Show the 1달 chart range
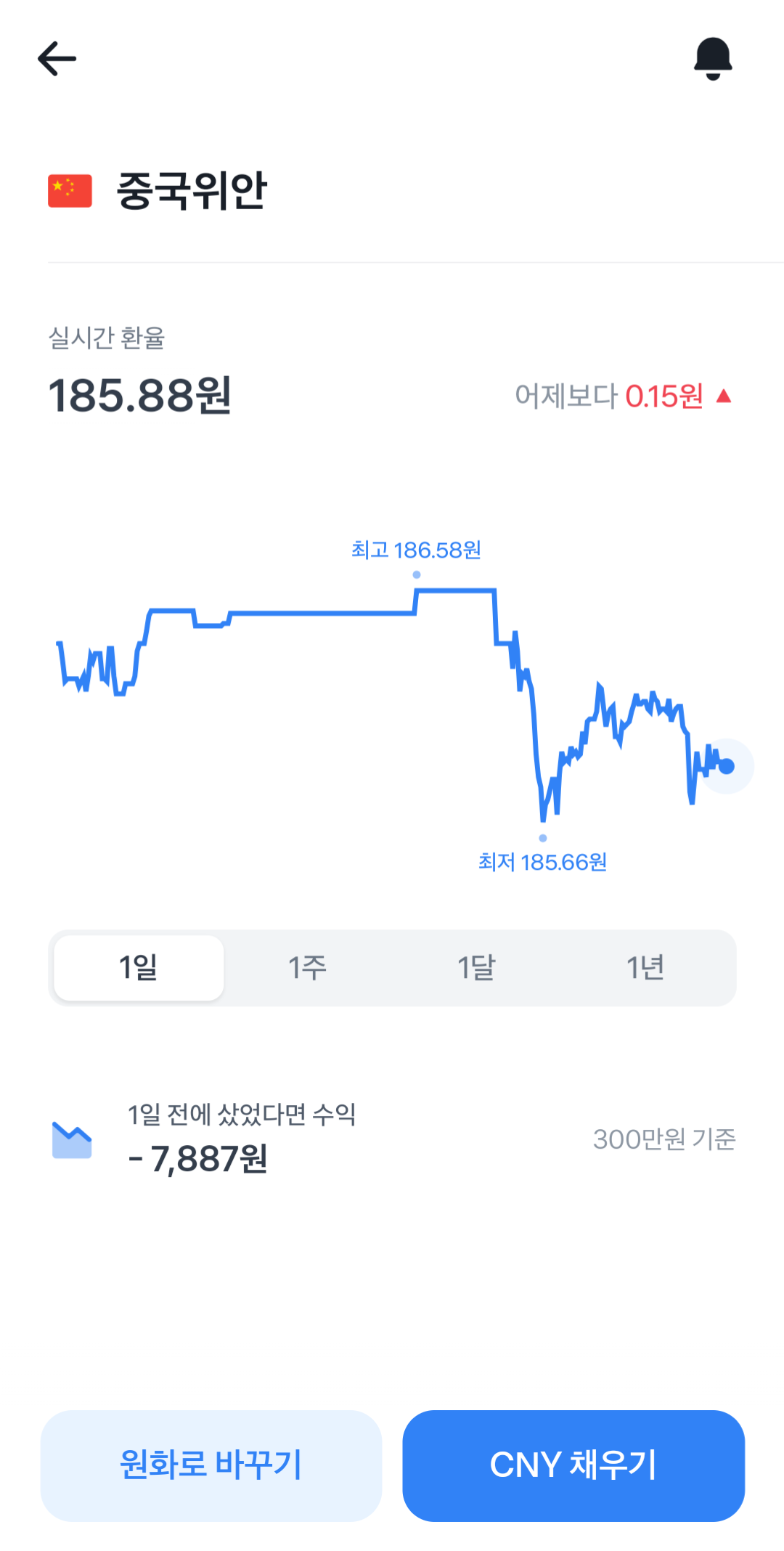This screenshot has height=1551, width=784. [476, 968]
